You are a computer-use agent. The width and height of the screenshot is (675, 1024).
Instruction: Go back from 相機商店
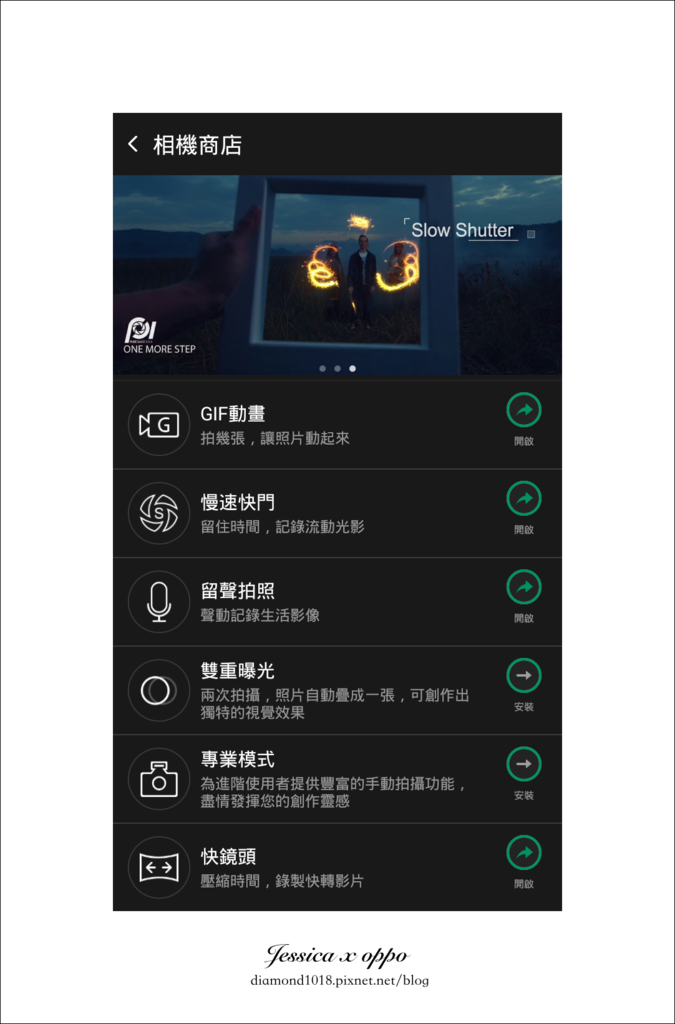pos(134,145)
